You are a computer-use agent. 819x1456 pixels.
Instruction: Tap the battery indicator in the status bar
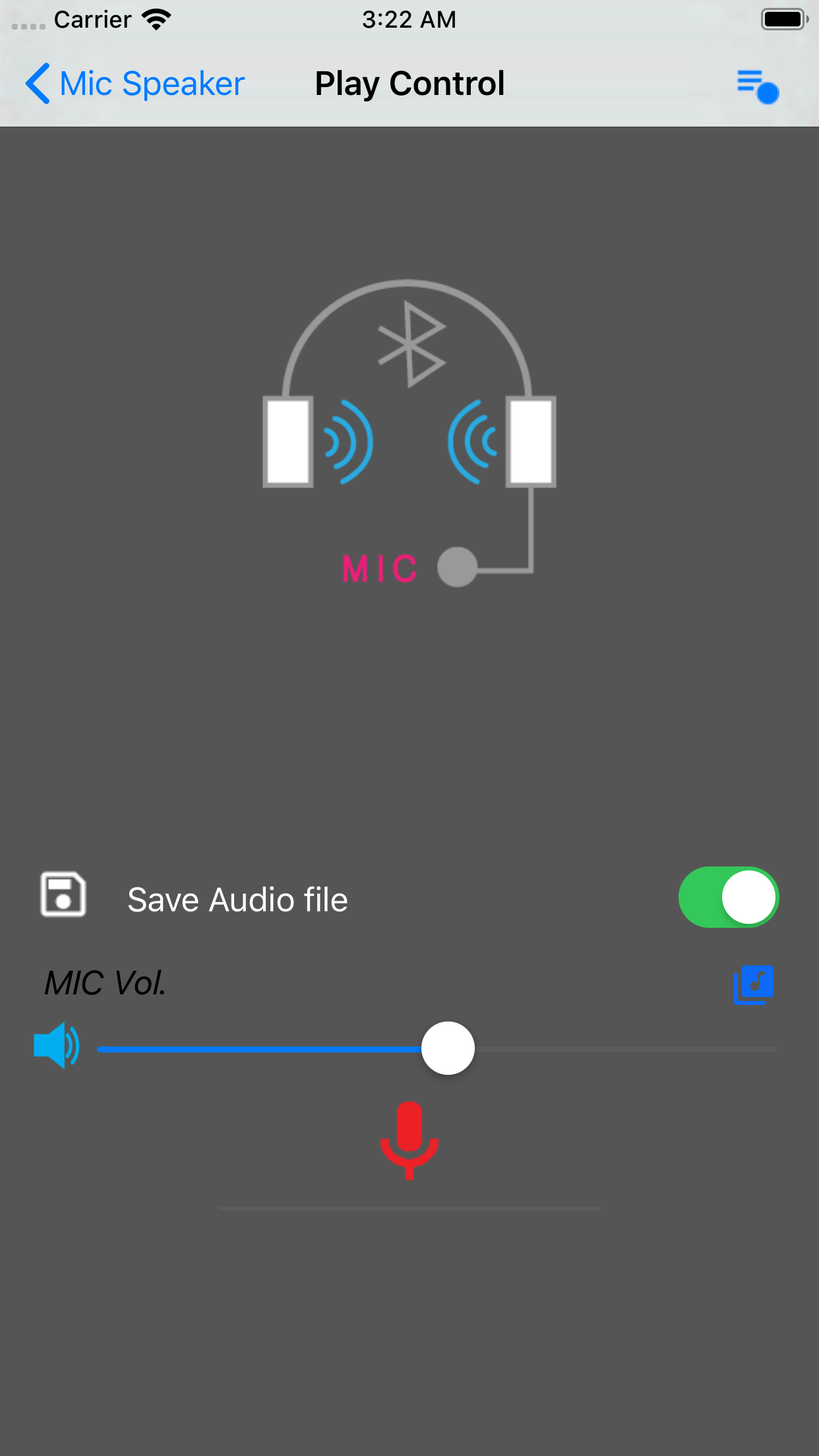click(x=783, y=18)
